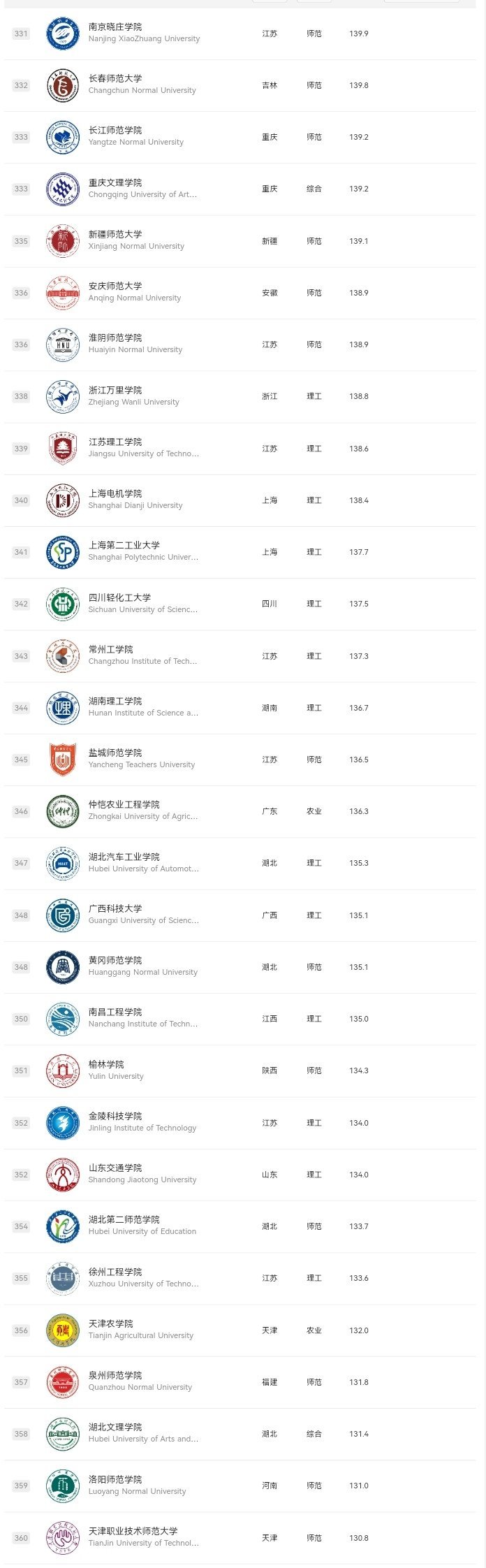
Task: View Jinling Institute of Technology row
Action: coord(240,1123)
